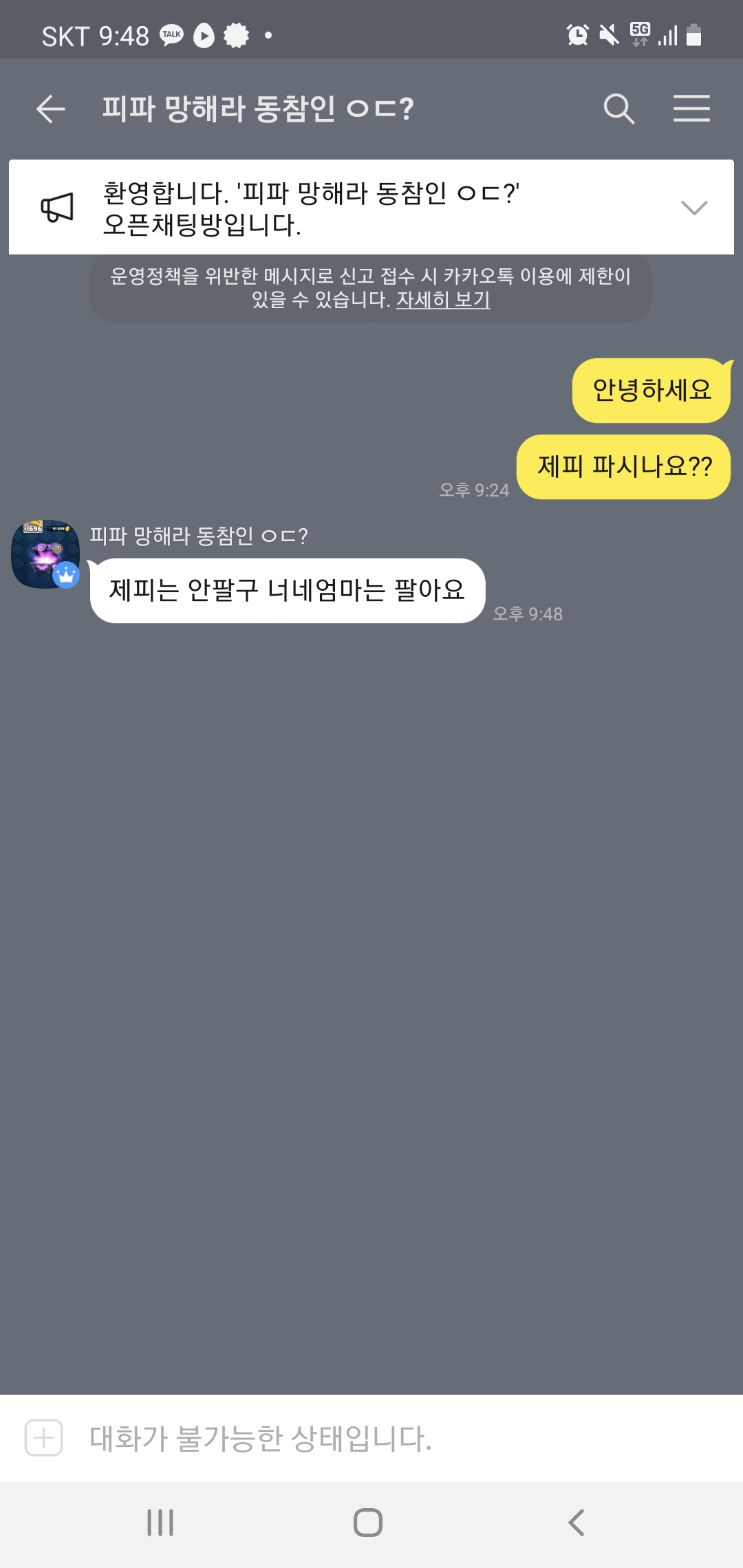Viewport: 743px width, 1568px height.
Task: Open recent apps from navigation bar
Action: point(160,1523)
